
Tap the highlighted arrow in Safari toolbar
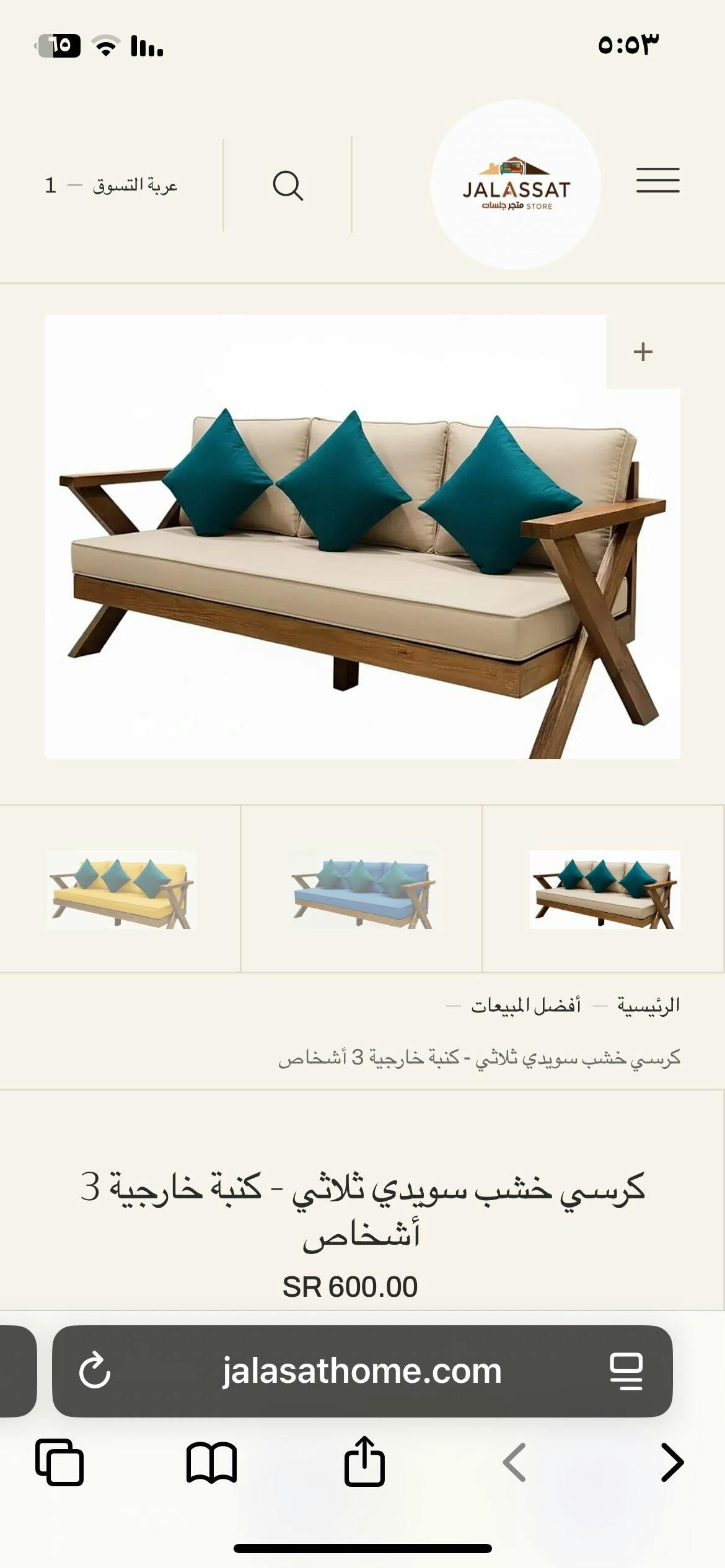(672, 1463)
